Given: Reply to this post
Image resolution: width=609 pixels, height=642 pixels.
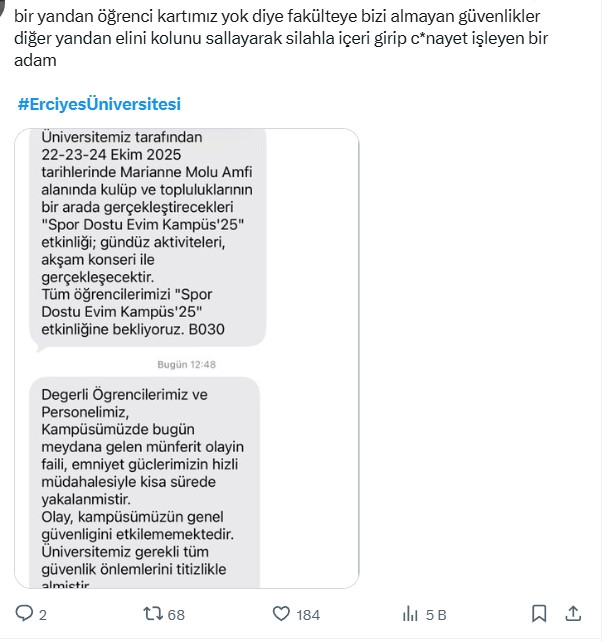Looking at the screenshot, I should tap(25, 613).
